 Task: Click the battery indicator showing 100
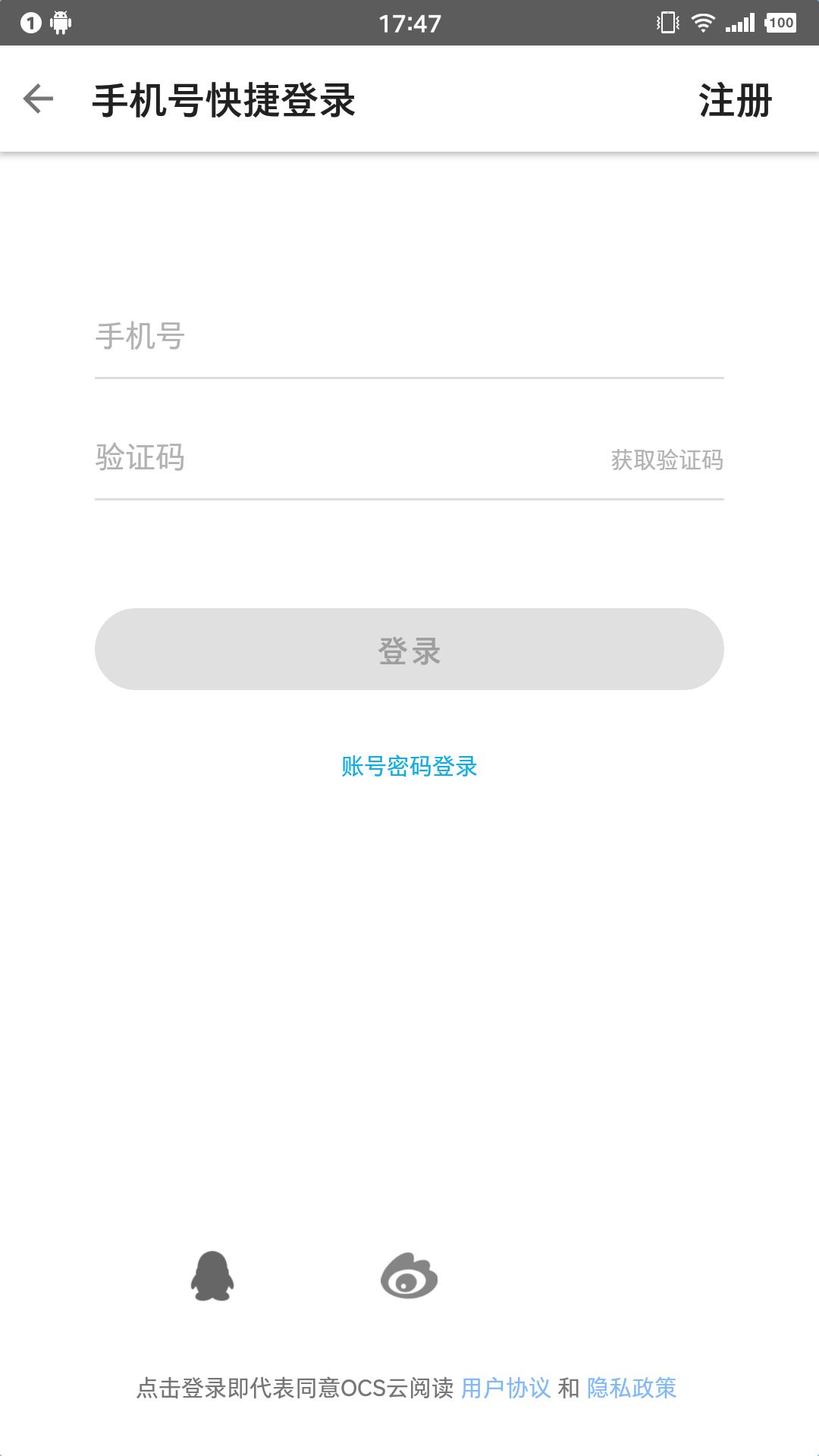tap(783, 23)
